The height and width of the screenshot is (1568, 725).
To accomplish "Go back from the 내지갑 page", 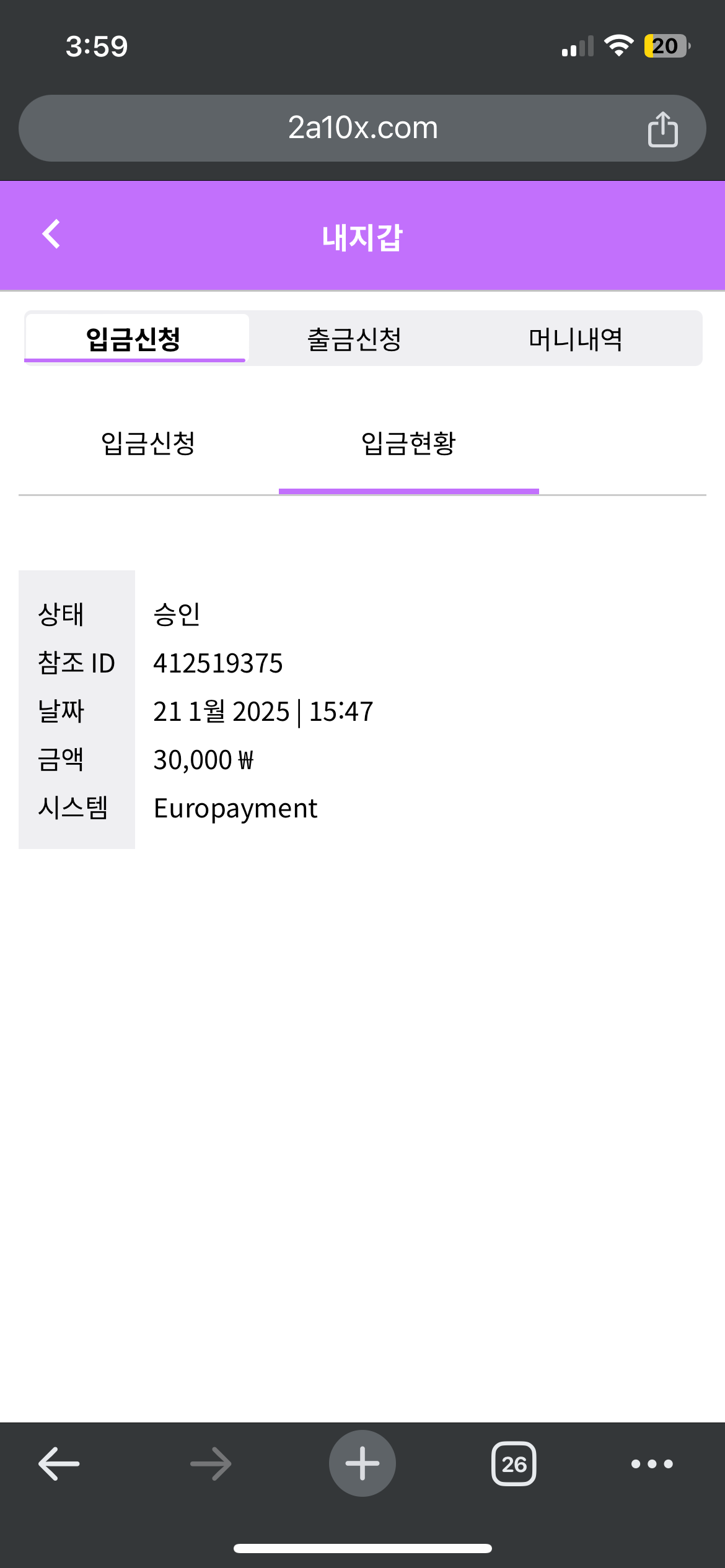I will pyautogui.click(x=51, y=235).
